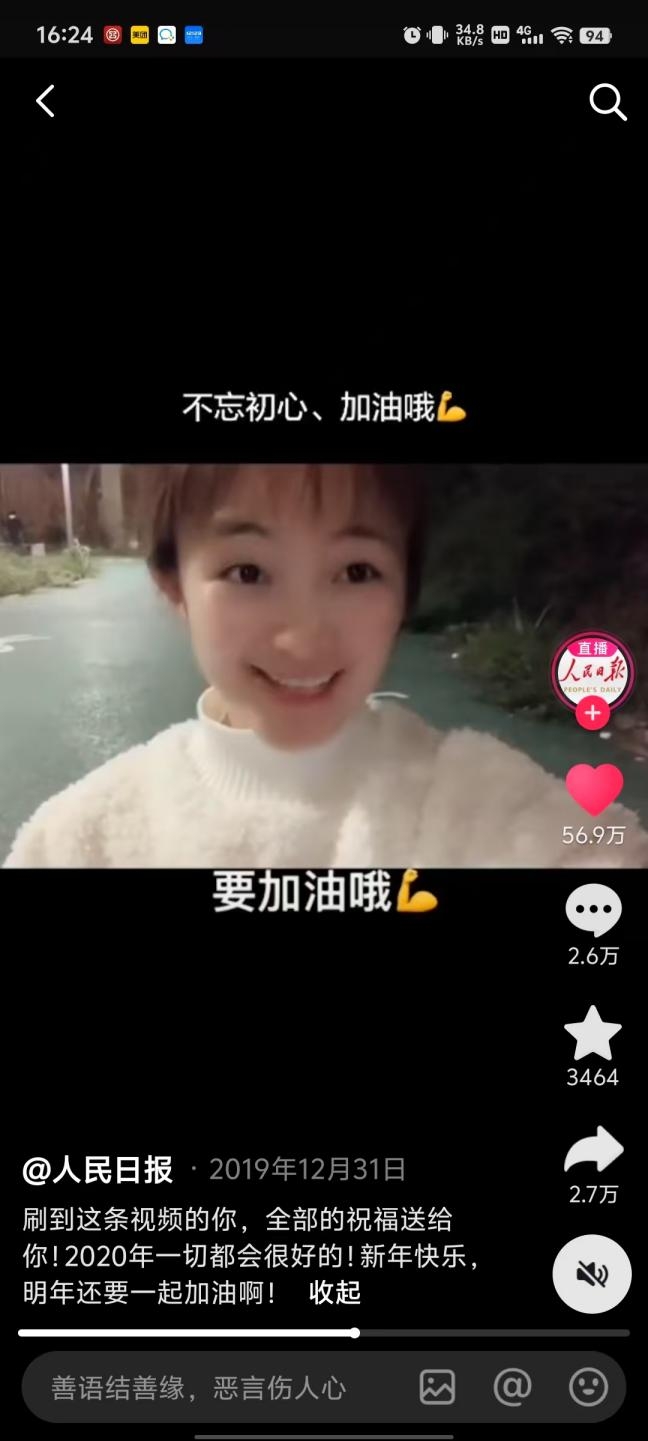Tap the comment field 善语结善缘
648x1441 pixels.
pyautogui.click(x=198, y=1387)
